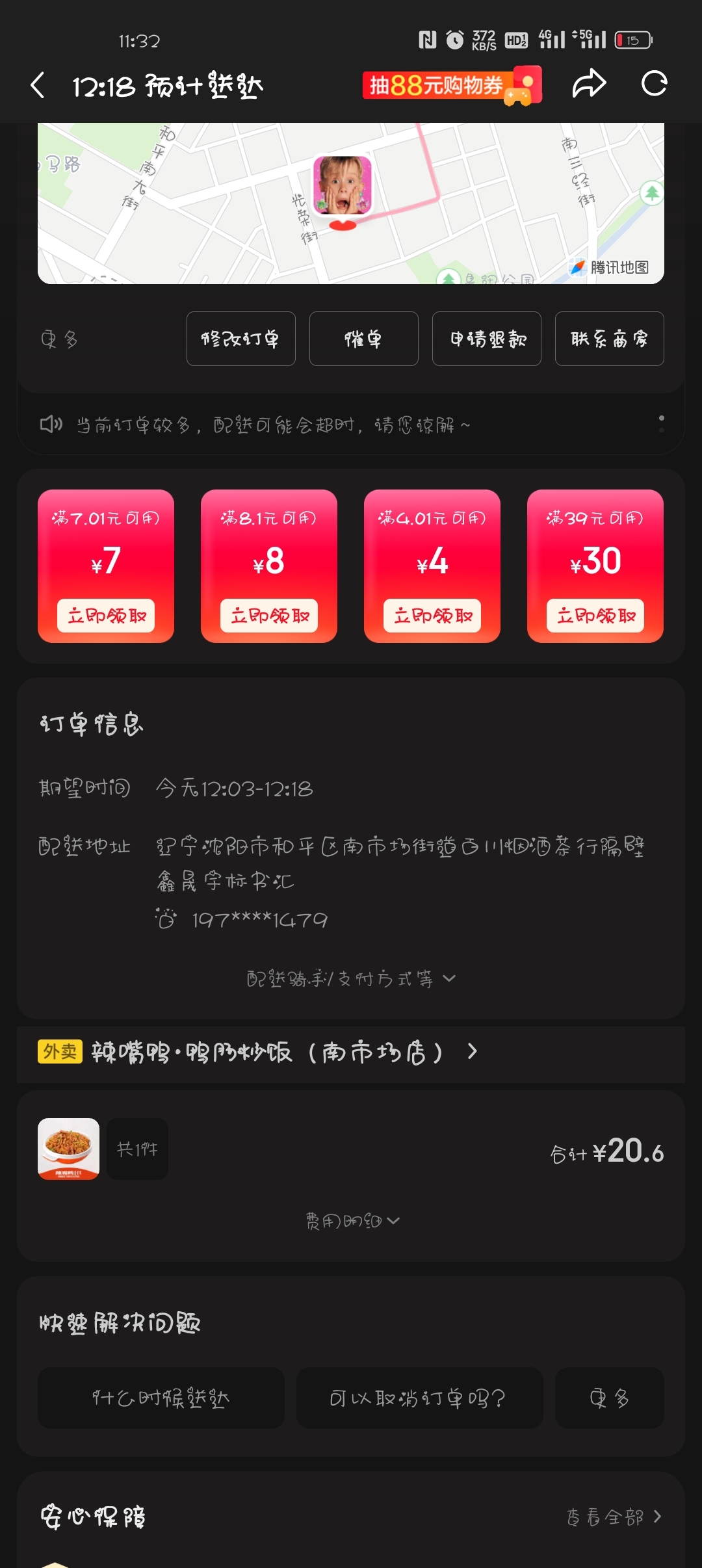Open the 抽88元购物券 banner
Image resolution: width=702 pixels, height=1568 pixels.
(451, 85)
